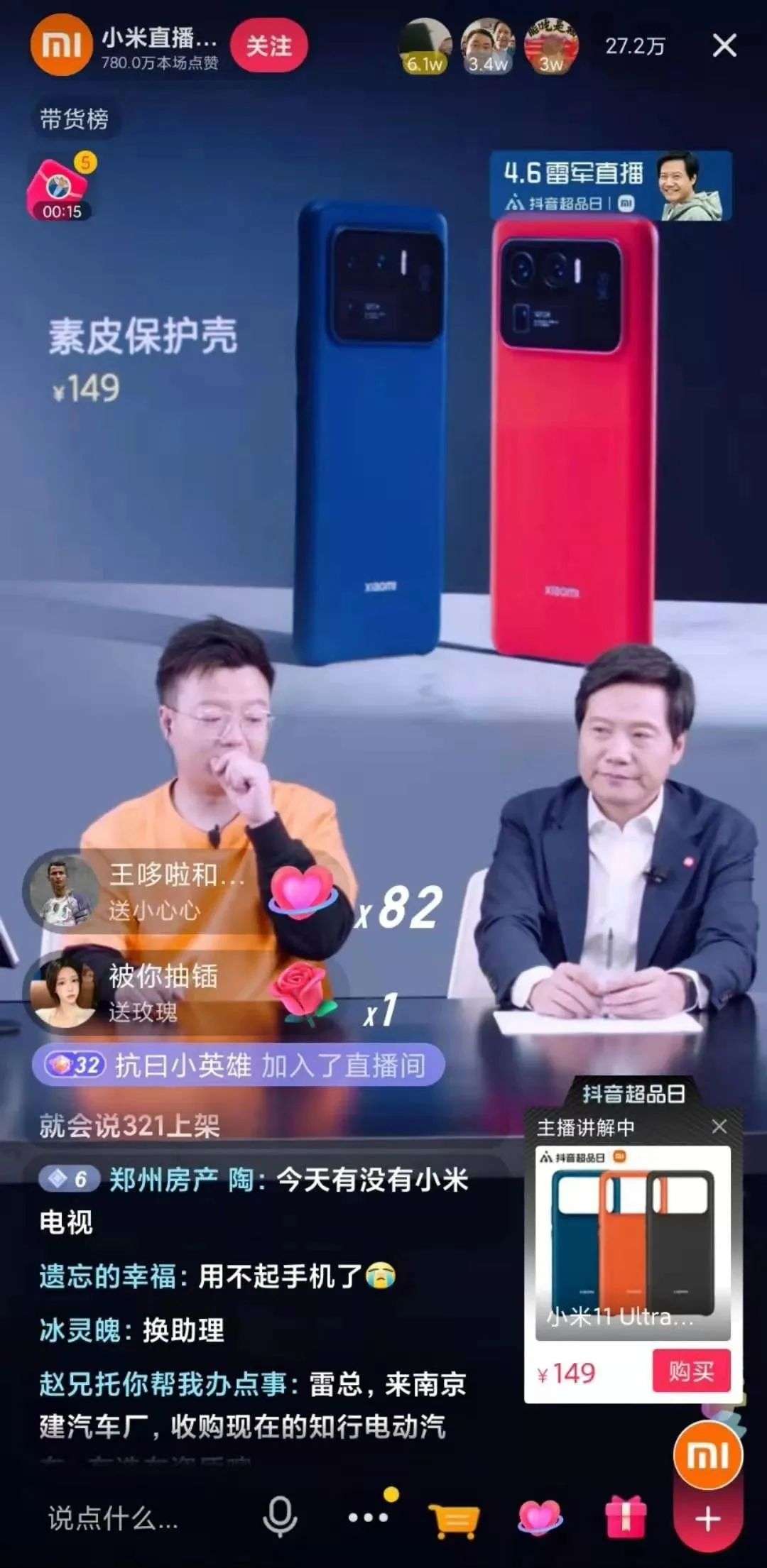Close the live stream

point(724,46)
